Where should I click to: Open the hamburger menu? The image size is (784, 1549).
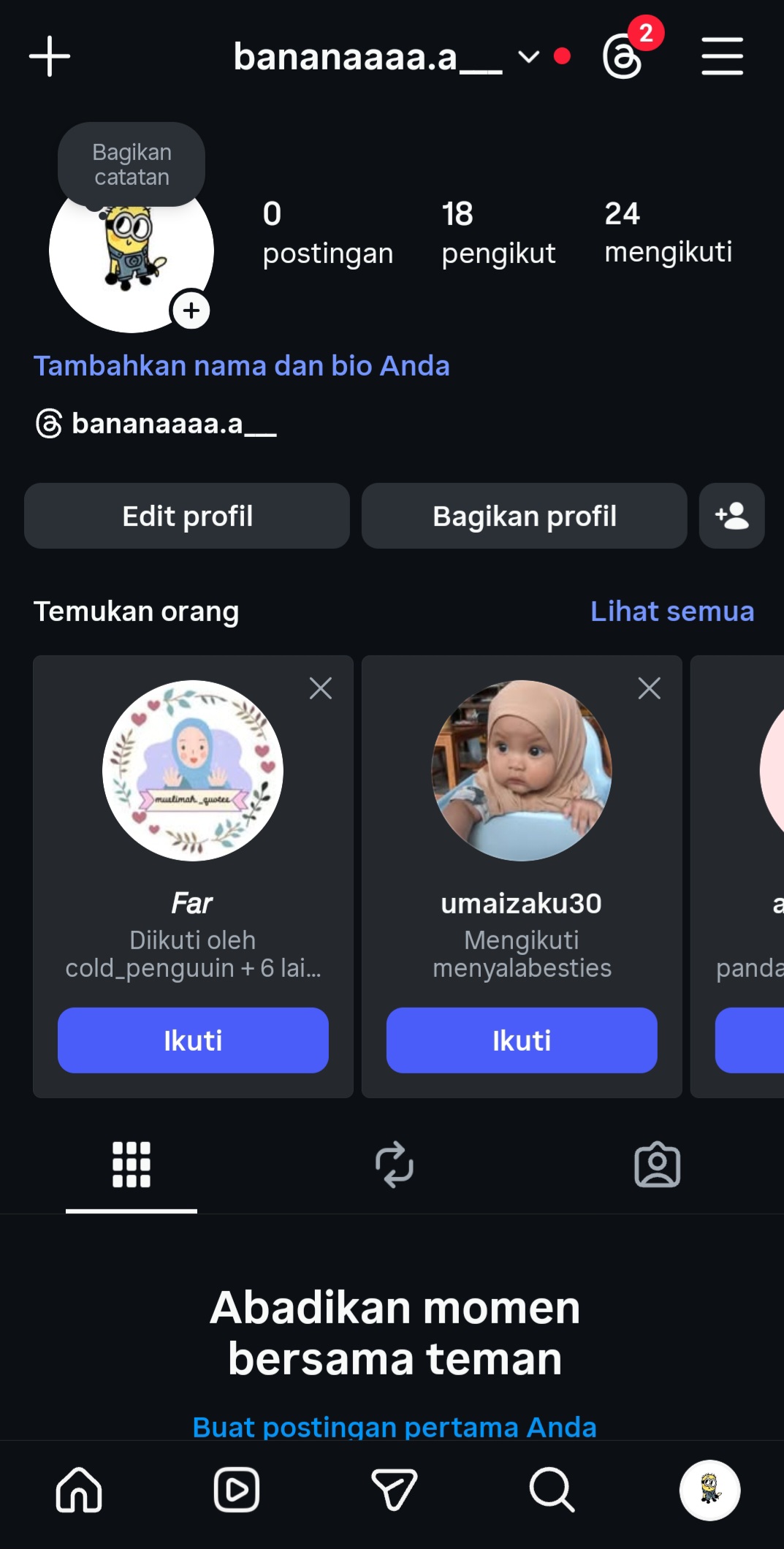point(722,56)
